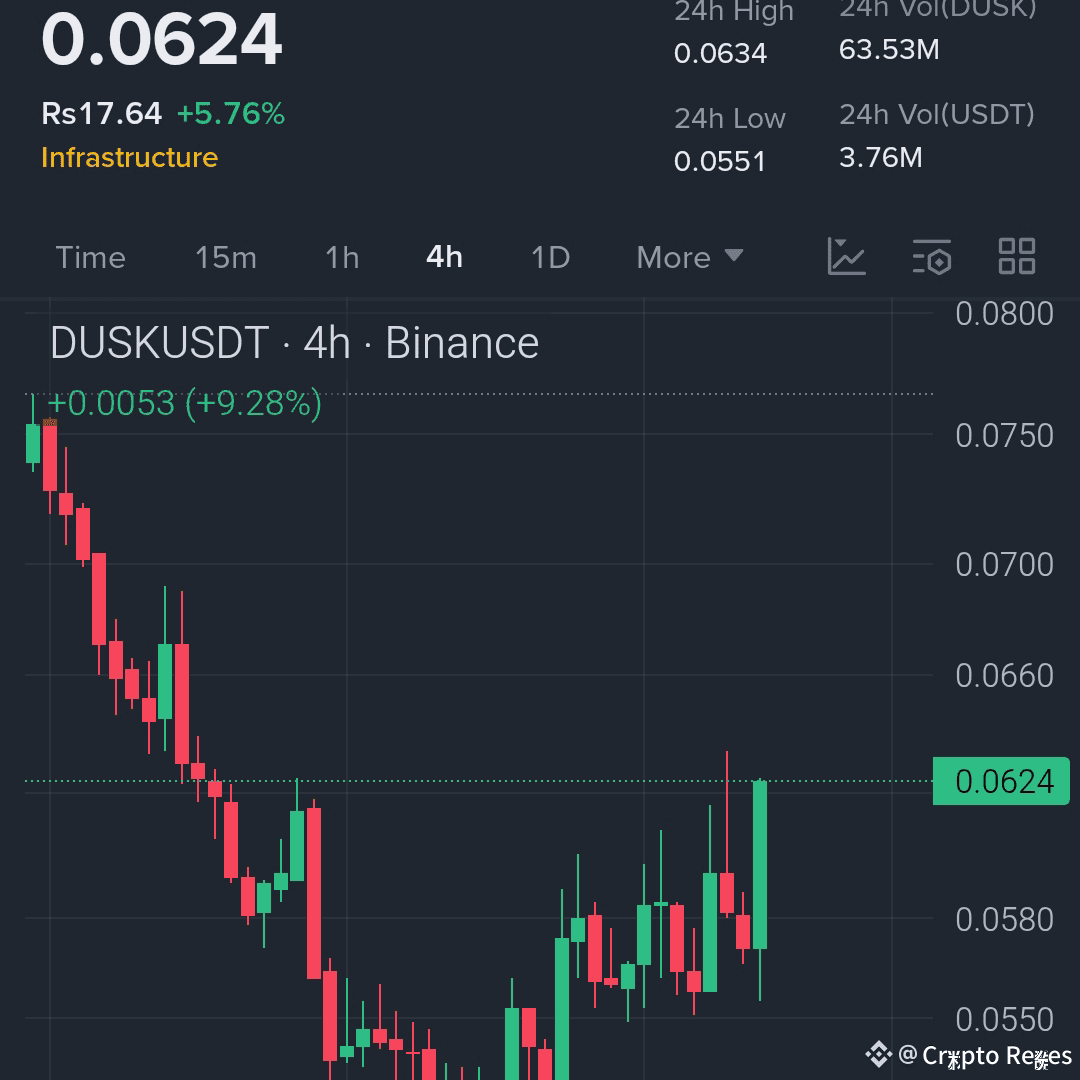Switch to the Time chart view

91,258
